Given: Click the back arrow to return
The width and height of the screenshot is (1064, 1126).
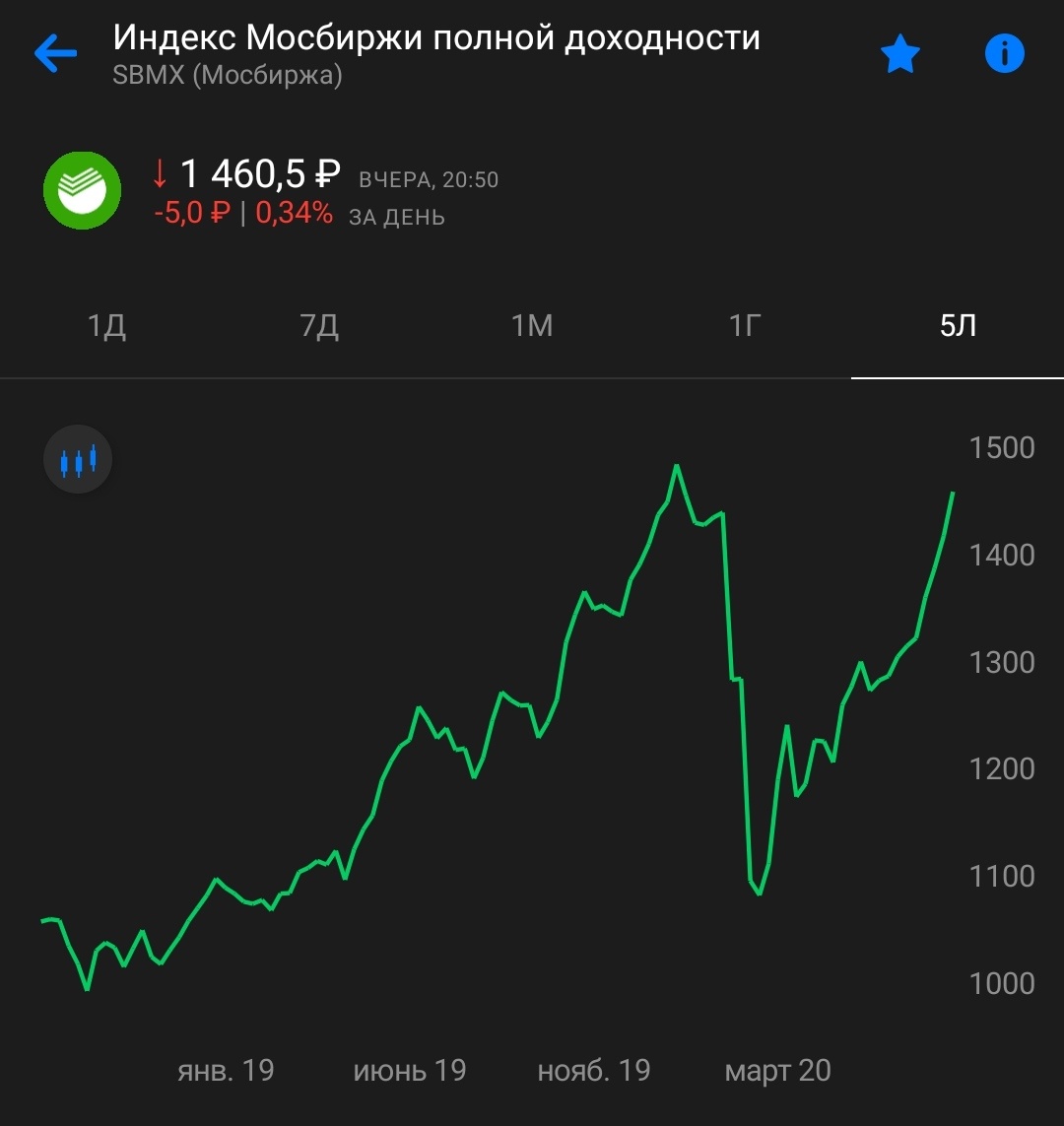Looking at the screenshot, I should pyautogui.click(x=55, y=53).
